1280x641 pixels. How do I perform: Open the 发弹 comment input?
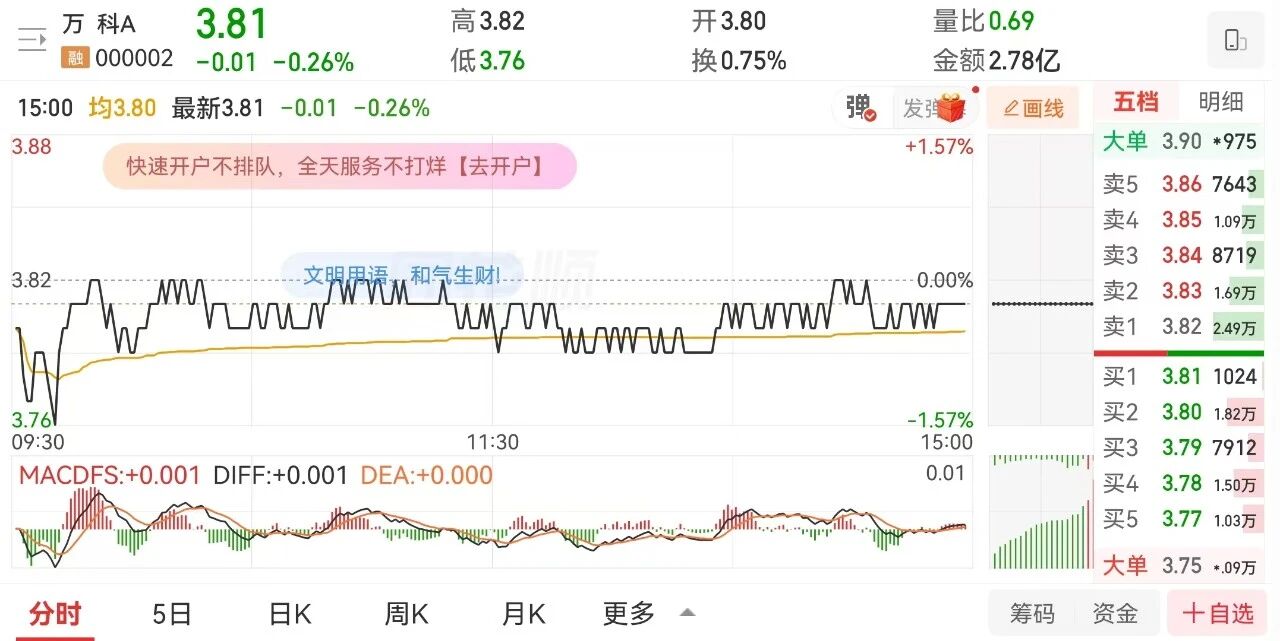point(922,108)
